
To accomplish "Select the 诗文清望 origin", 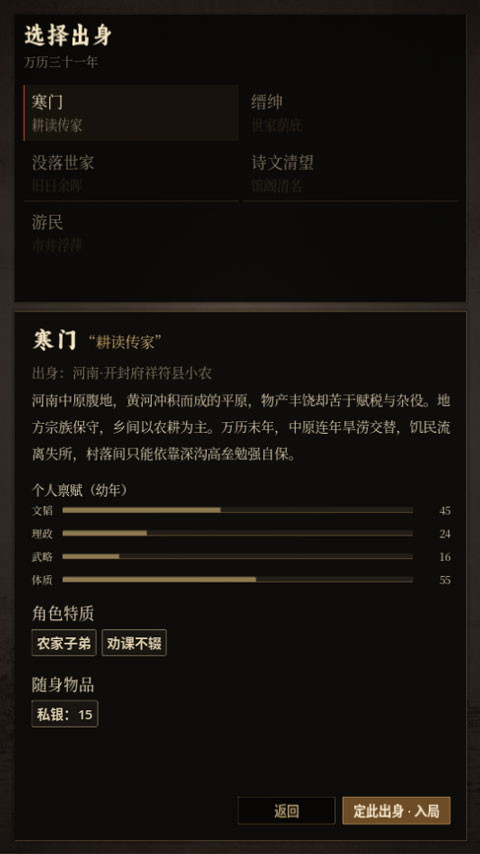I will tap(350, 173).
